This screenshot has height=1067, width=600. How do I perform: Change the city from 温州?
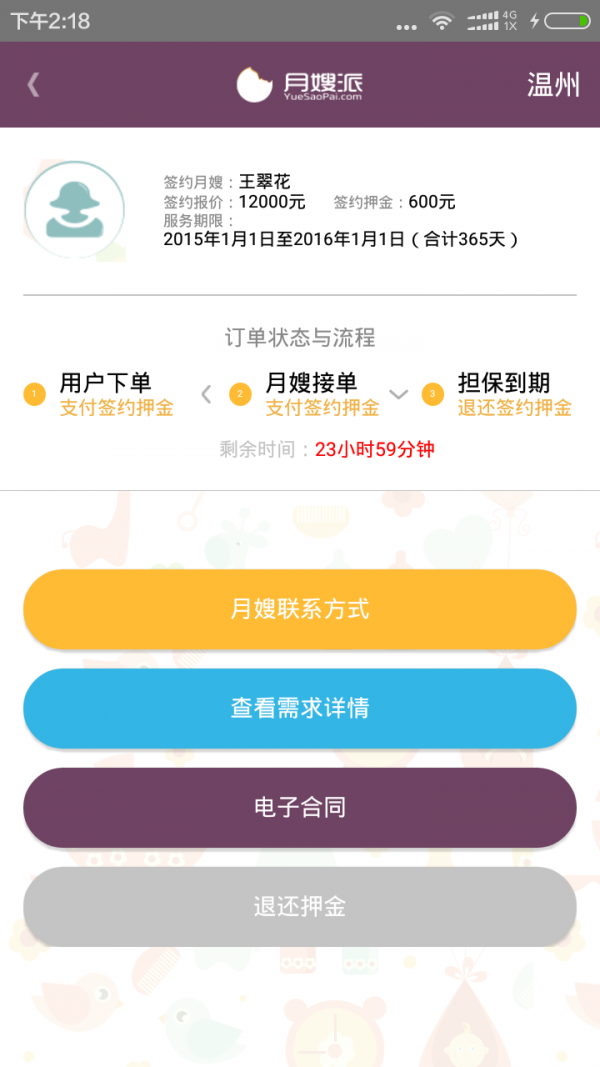tap(553, 85)
